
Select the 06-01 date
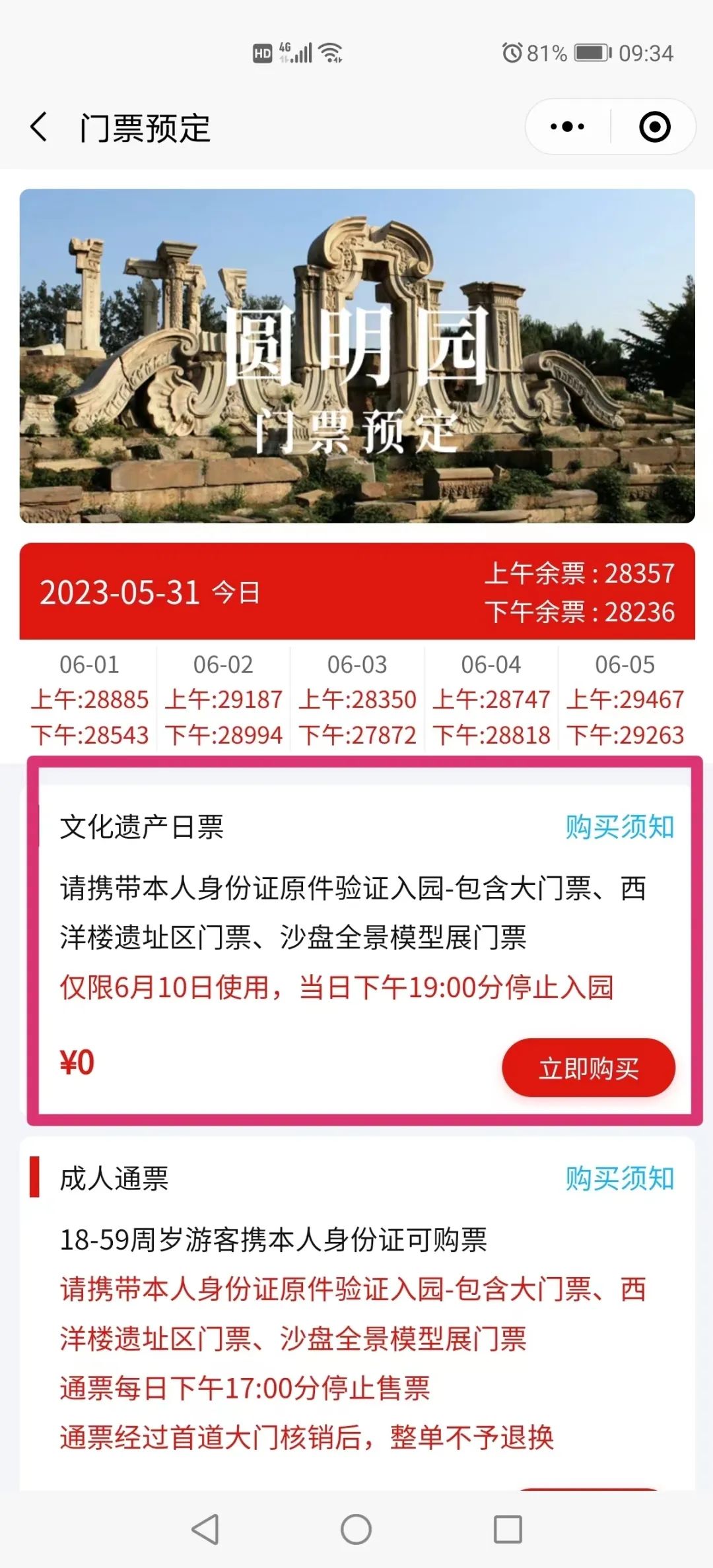(90, 700)
